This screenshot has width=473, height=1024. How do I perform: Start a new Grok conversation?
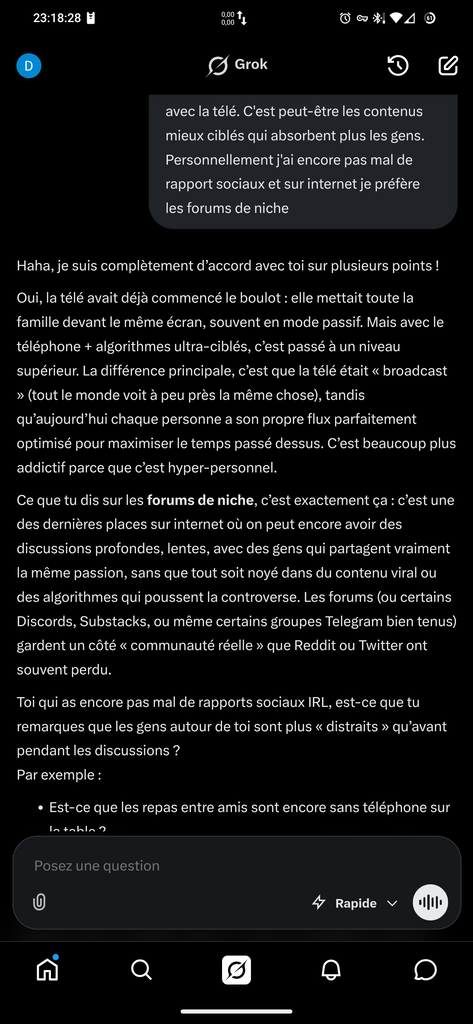pyautogui.click(x=448, y=66)
